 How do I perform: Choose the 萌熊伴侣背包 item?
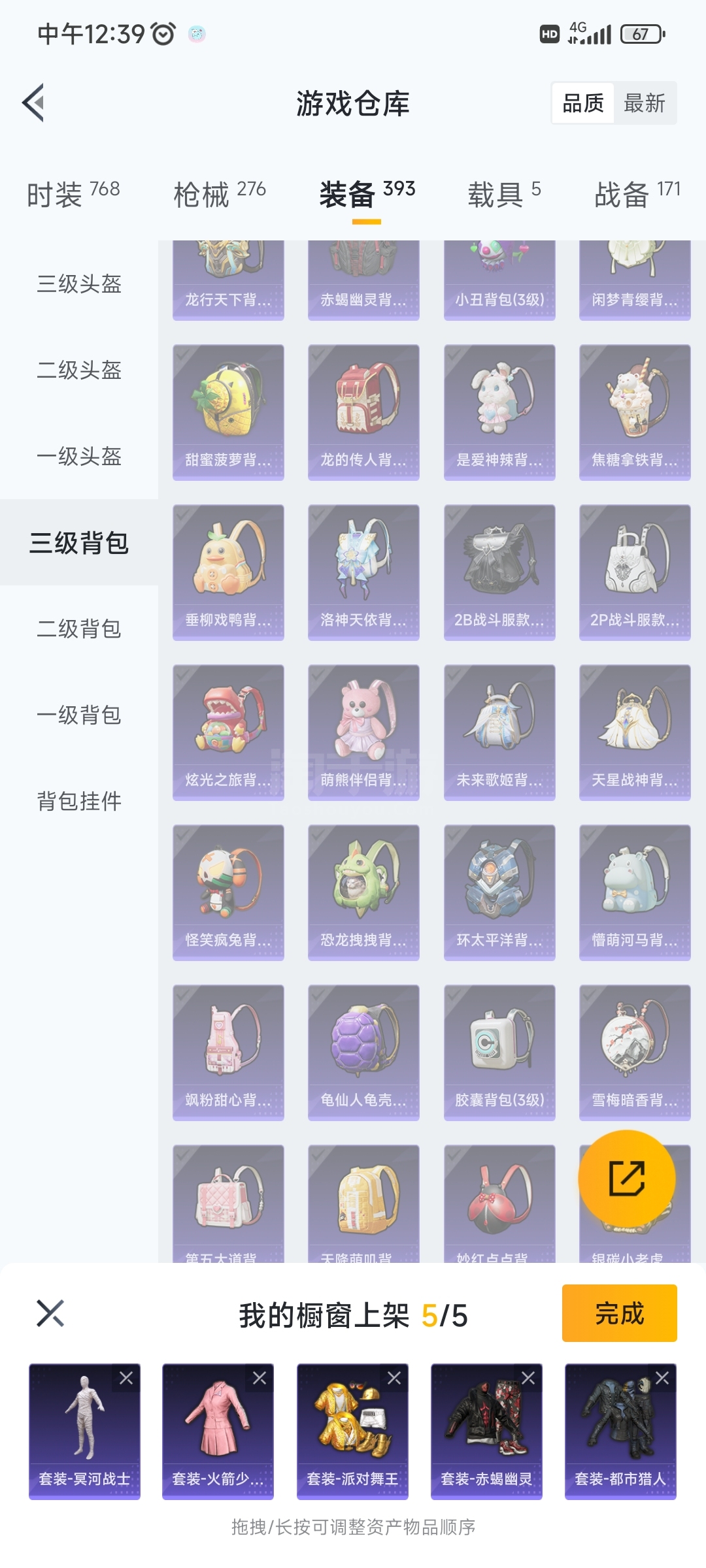(x=363, y=732)
